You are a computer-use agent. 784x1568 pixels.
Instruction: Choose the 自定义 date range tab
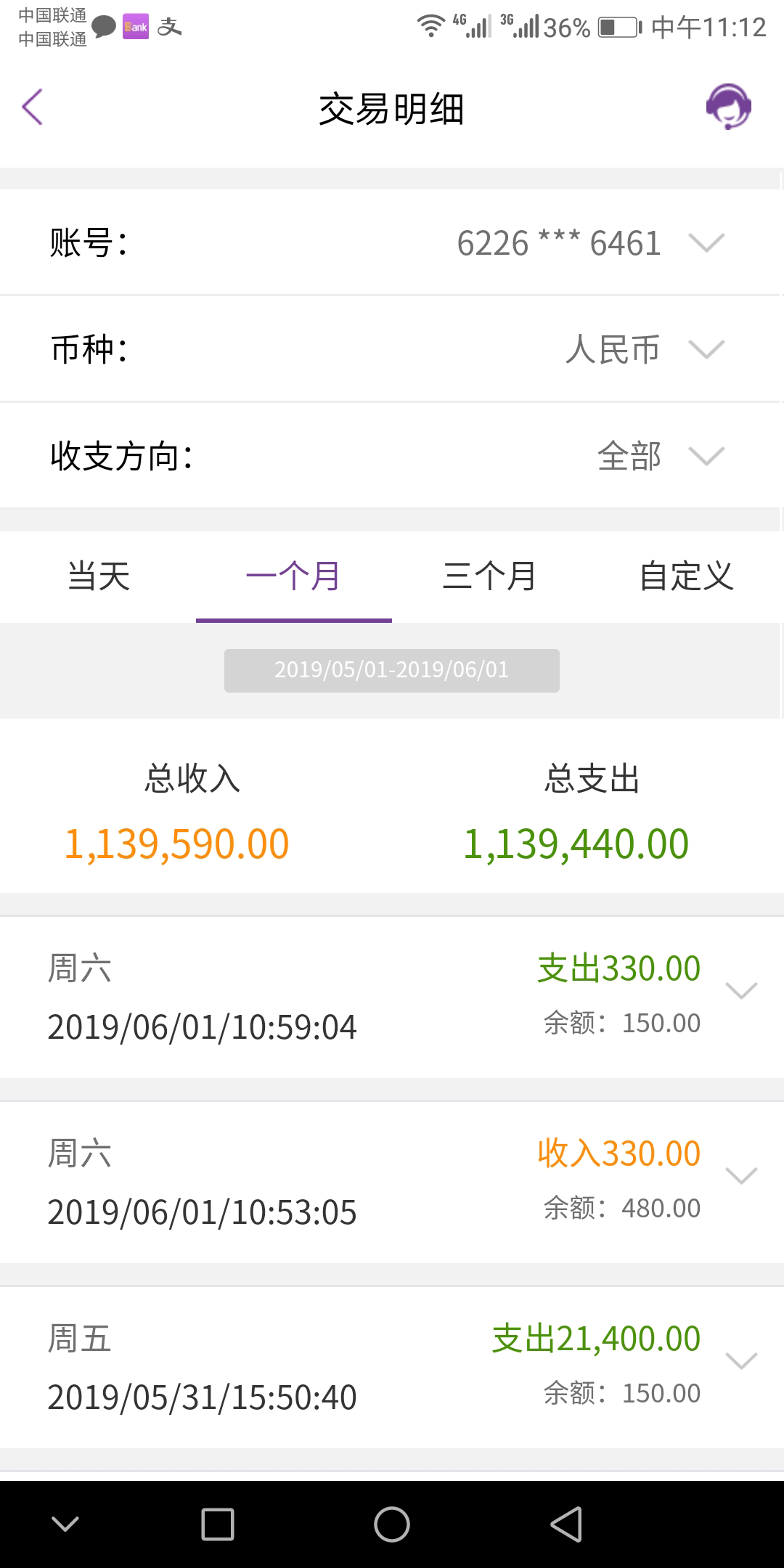(686, 577)
